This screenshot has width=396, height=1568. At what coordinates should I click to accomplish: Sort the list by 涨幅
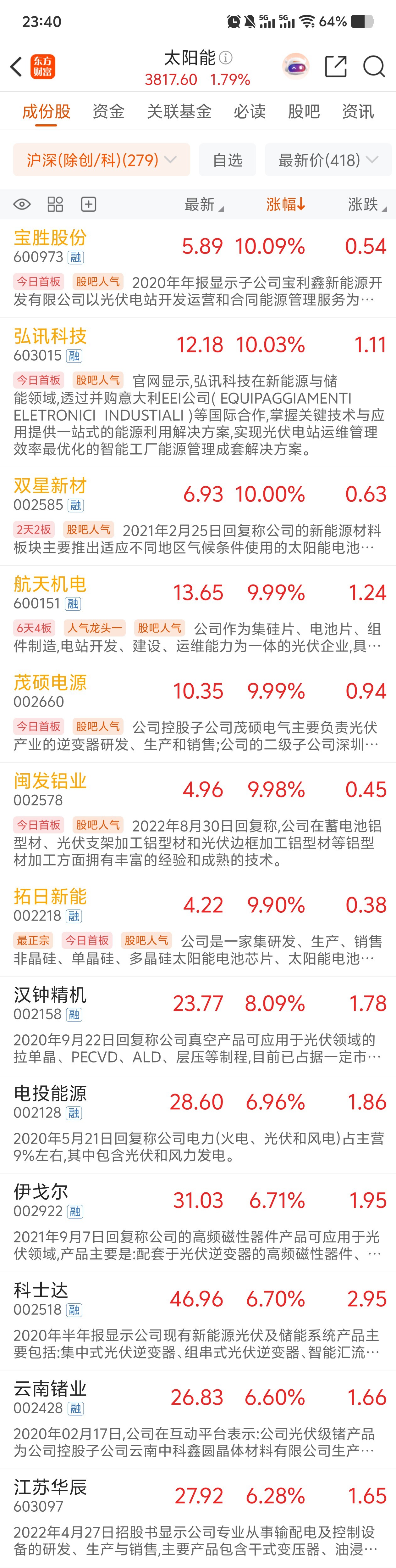click(x=286, y=204)
